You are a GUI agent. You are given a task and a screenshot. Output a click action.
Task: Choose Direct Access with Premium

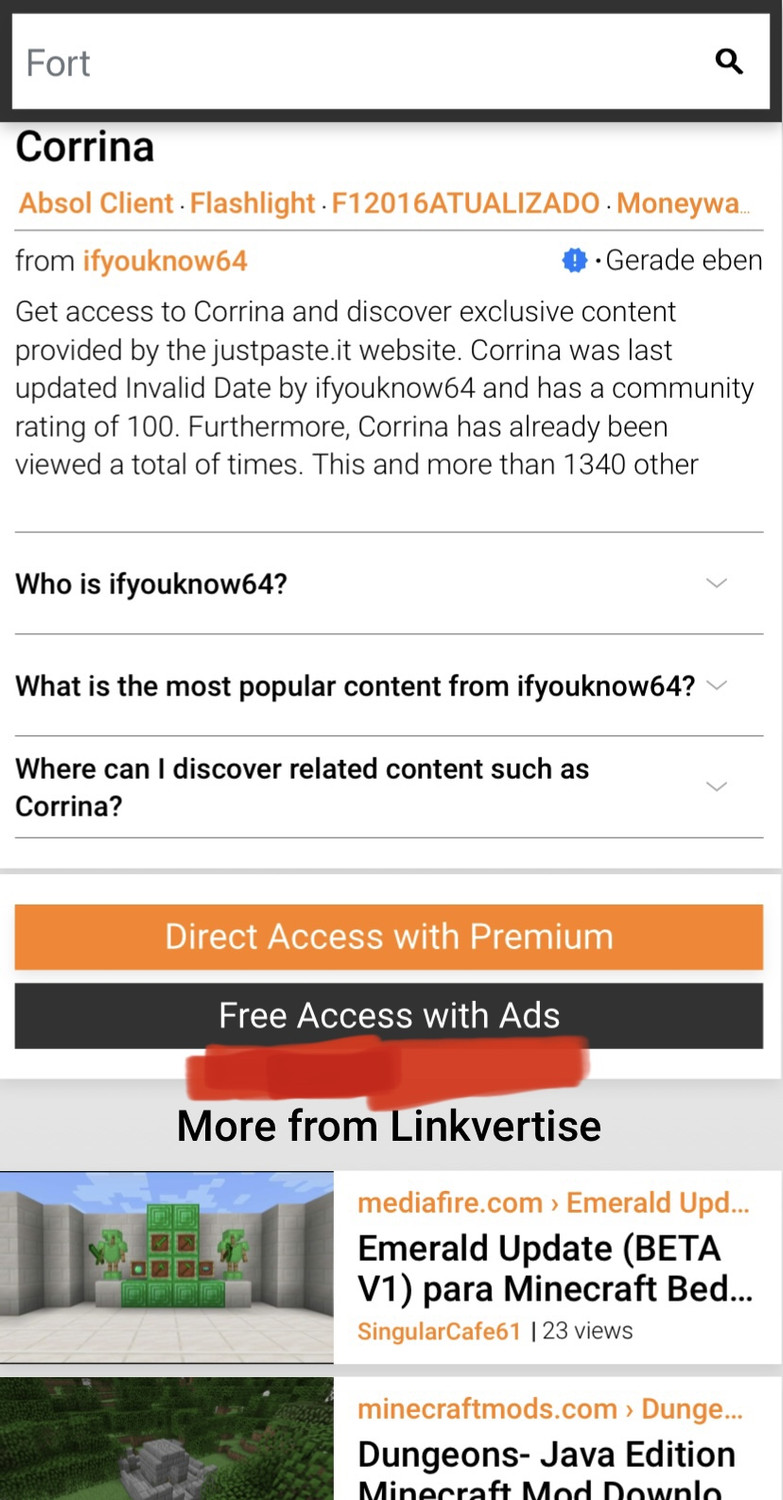pyautogui.click(x=389, y=937)
